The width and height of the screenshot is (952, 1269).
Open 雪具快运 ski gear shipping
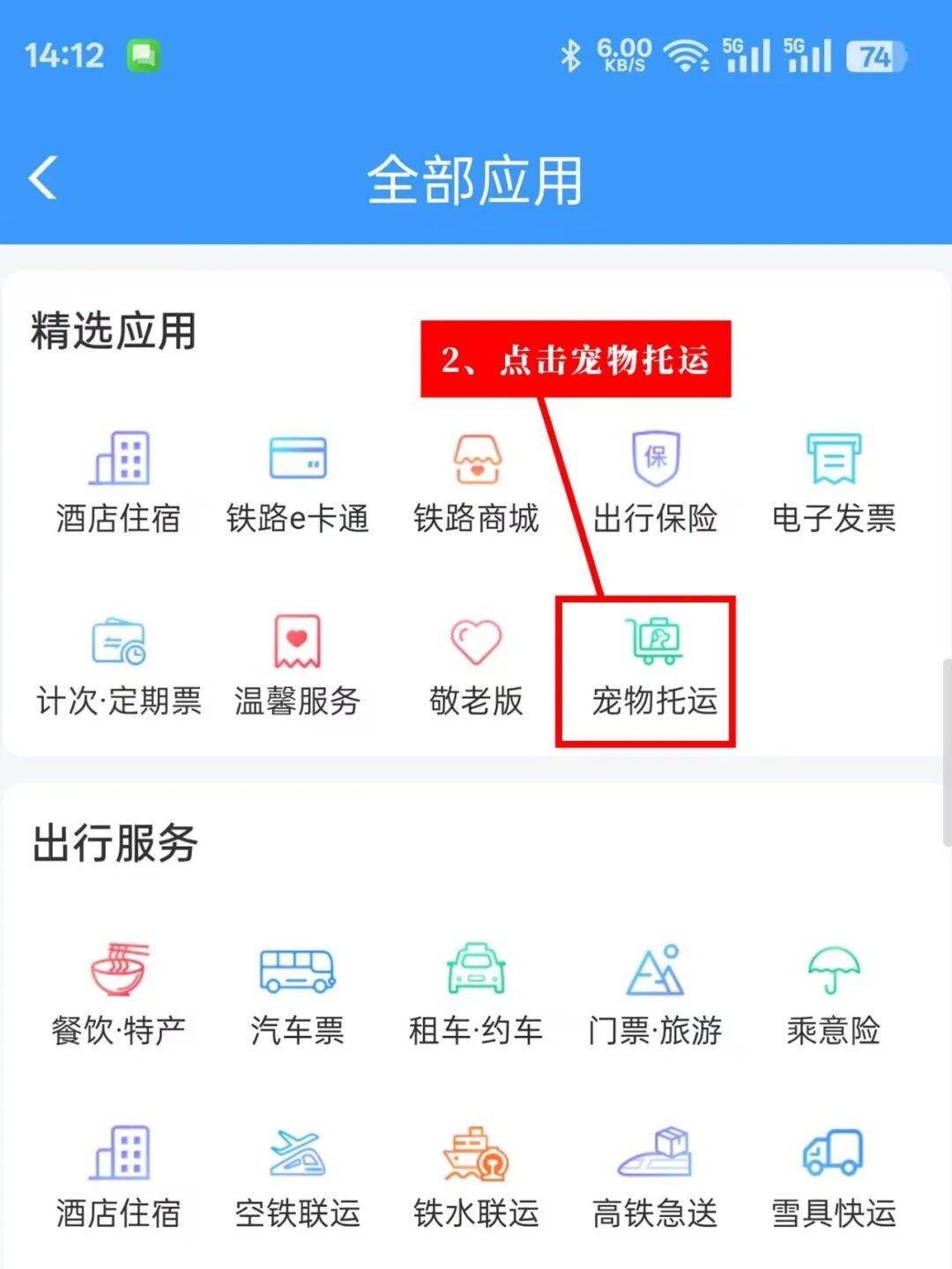834,1177
